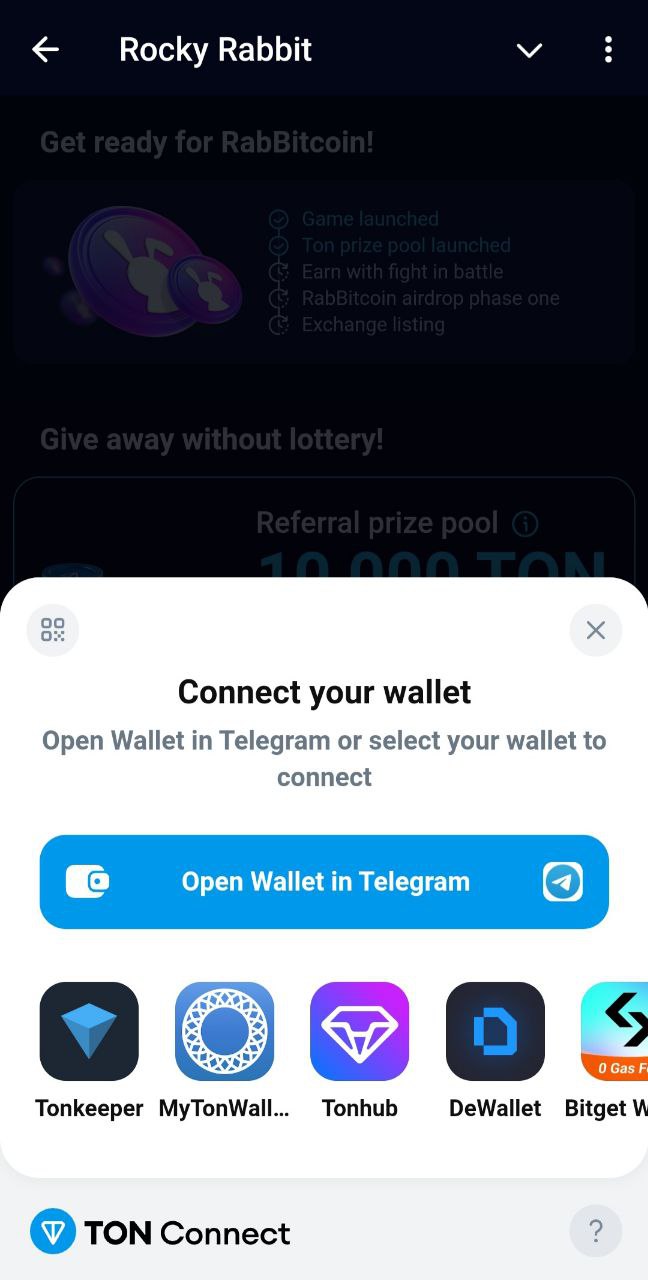Pick DeWallet as your wallet

pos(495,1032)
